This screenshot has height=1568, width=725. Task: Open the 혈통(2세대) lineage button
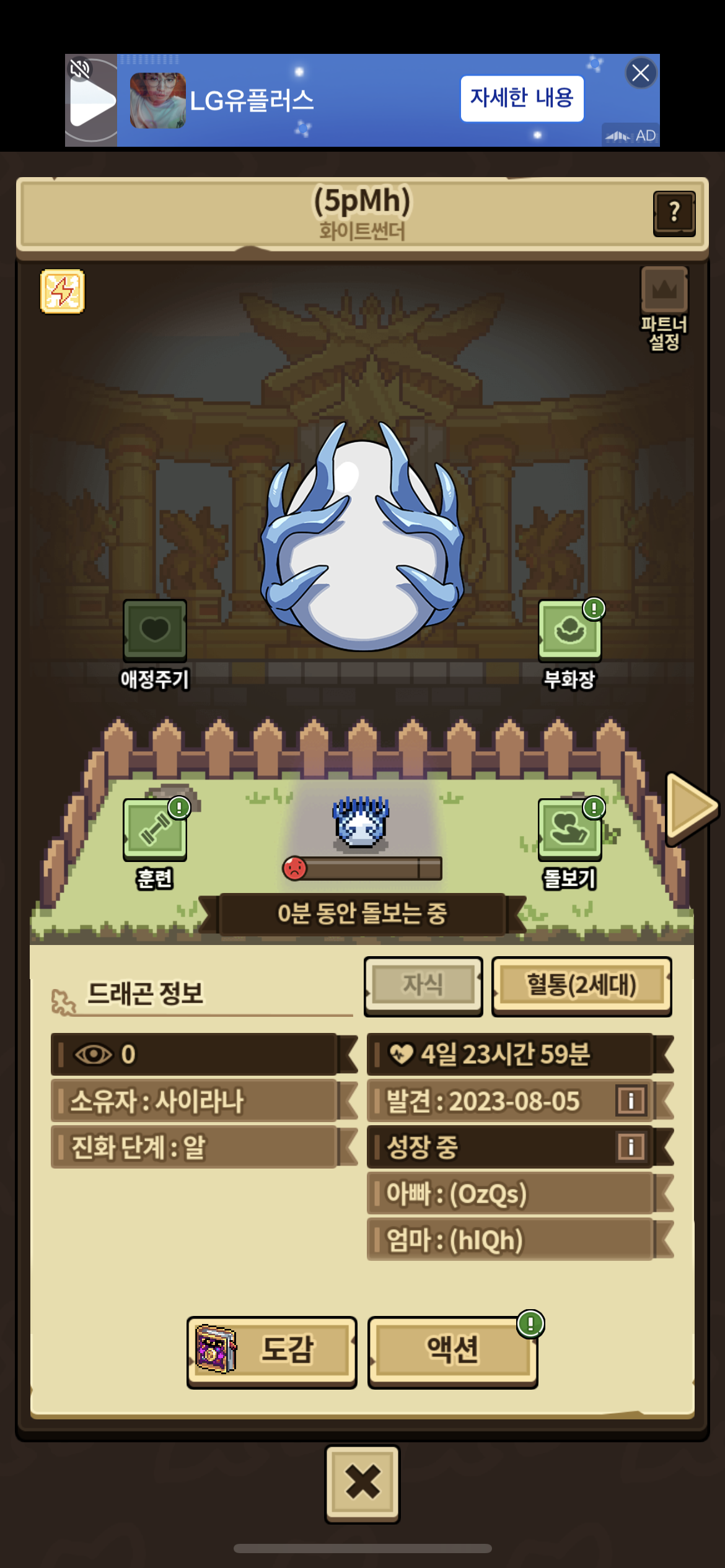(581, 985)
